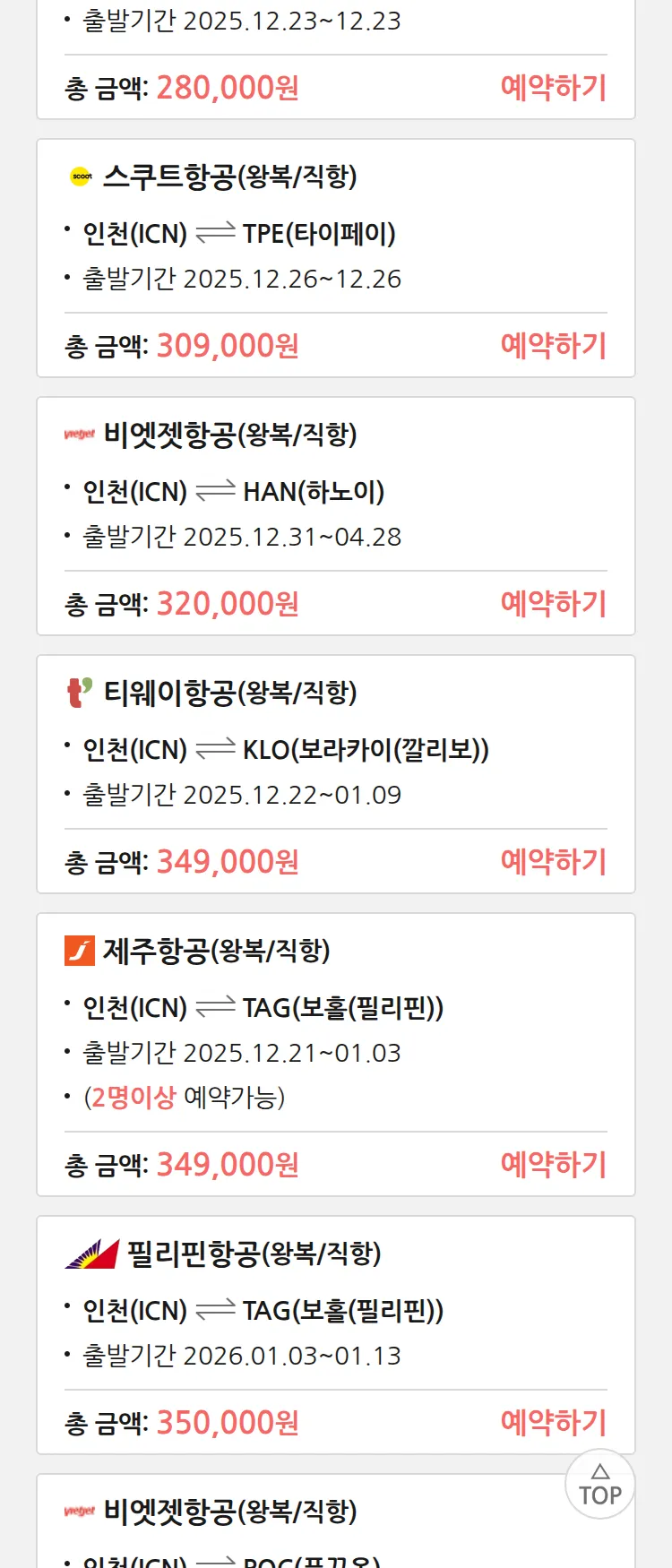
Task: Jump back to top with TOP button
Action: pyautogui.click(x=599, y=1485)
